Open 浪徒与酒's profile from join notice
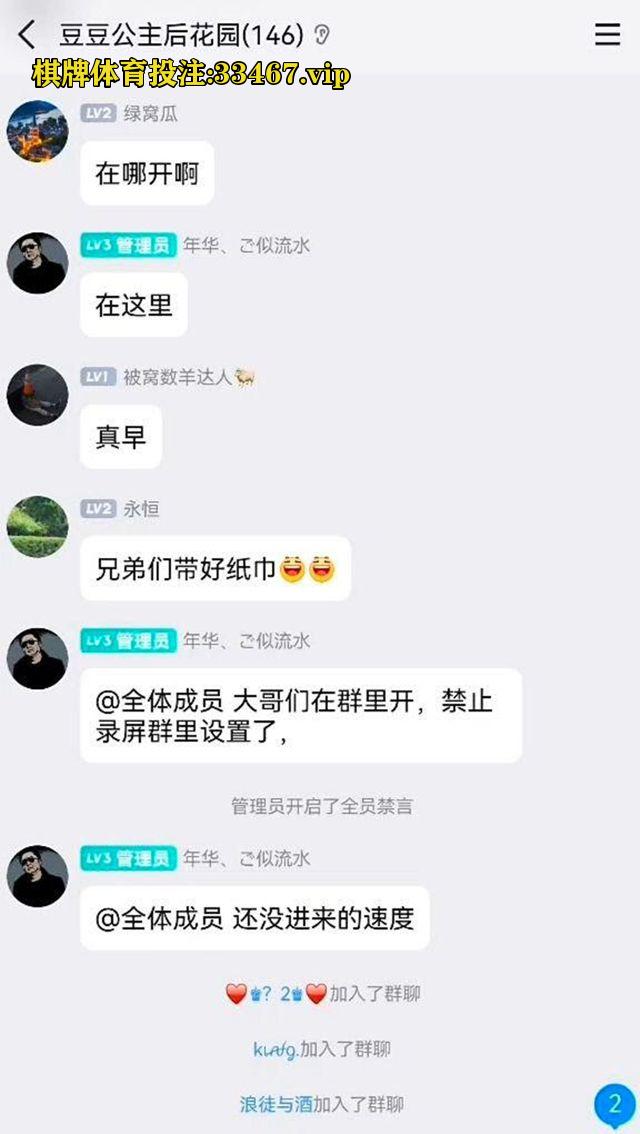 276,1105
